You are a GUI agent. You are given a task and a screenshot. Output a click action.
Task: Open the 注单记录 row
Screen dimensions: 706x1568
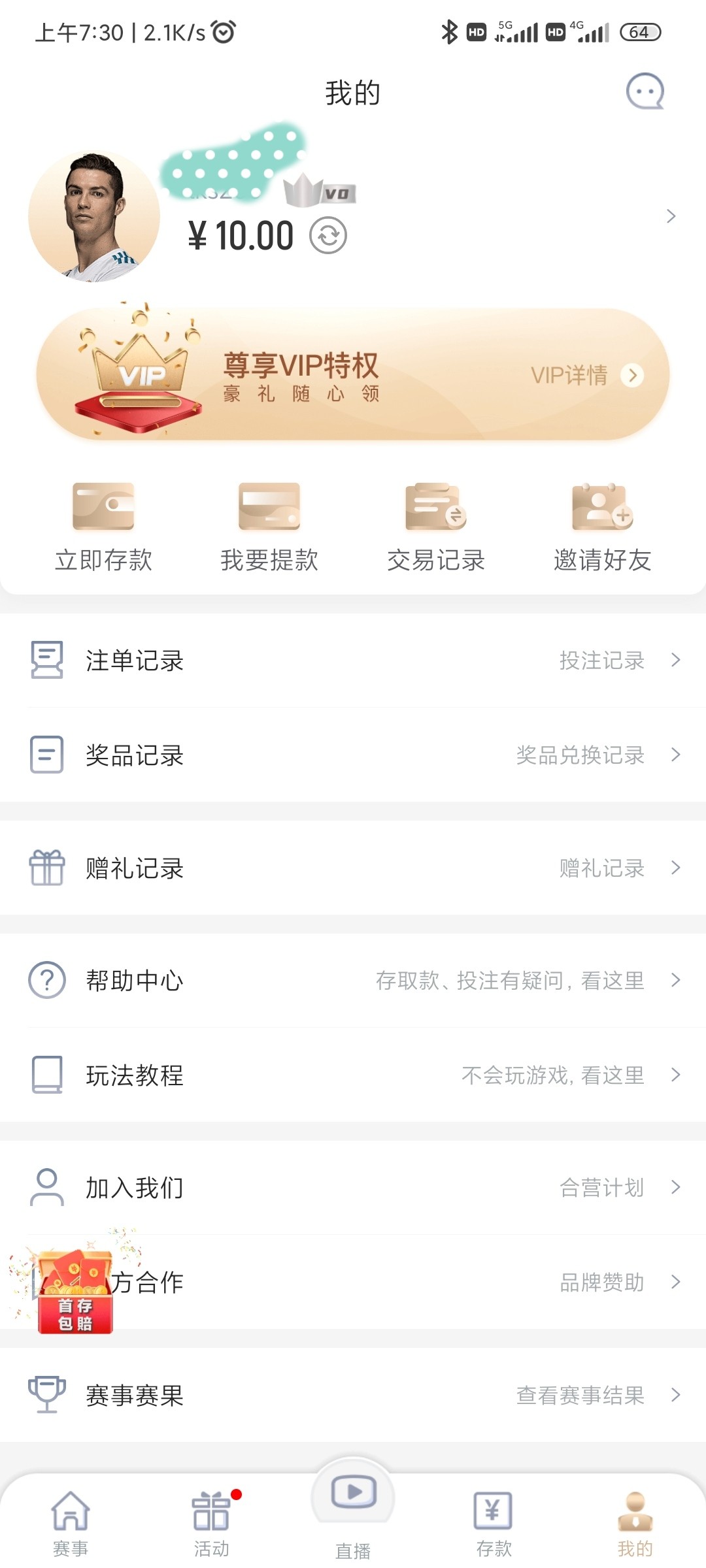point(353,660)
